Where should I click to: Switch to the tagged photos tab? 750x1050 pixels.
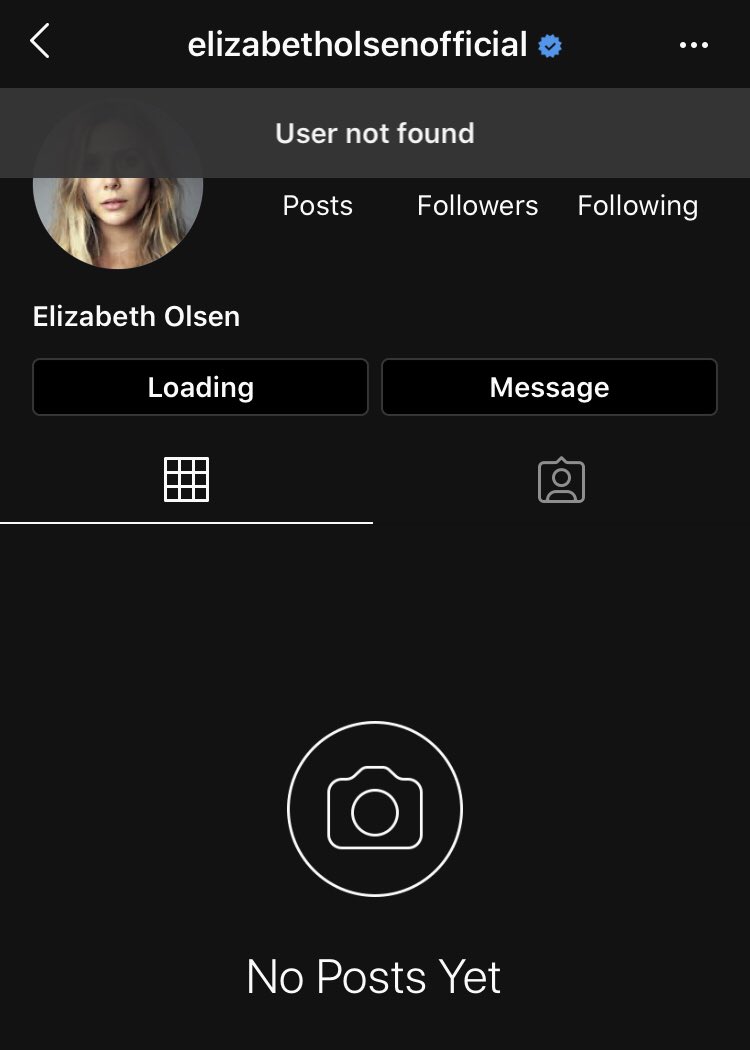[x=561, y=481]
